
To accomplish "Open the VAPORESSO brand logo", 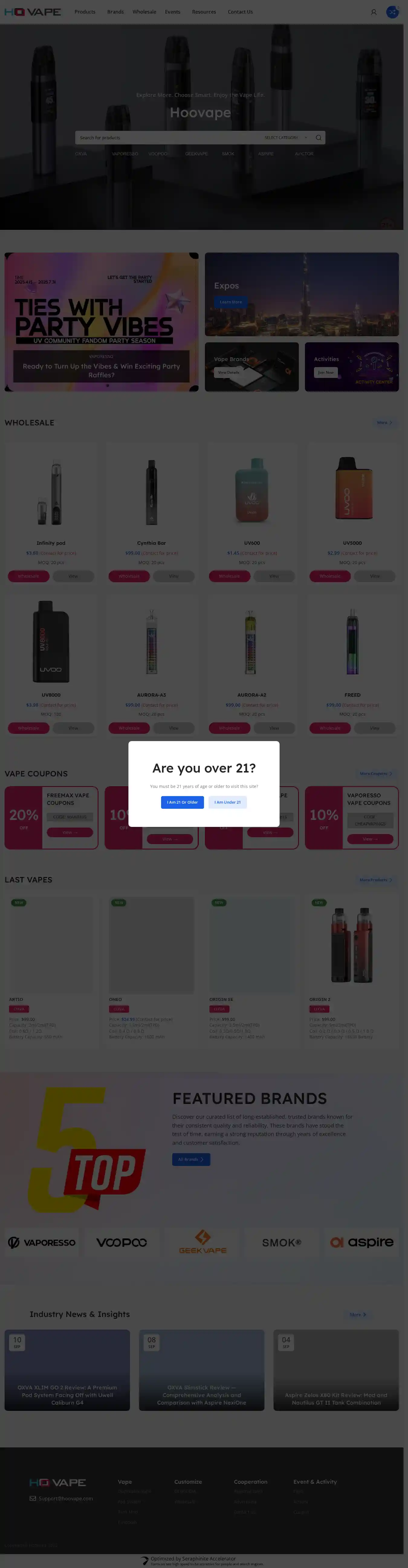I will [x=42, y=1242].
